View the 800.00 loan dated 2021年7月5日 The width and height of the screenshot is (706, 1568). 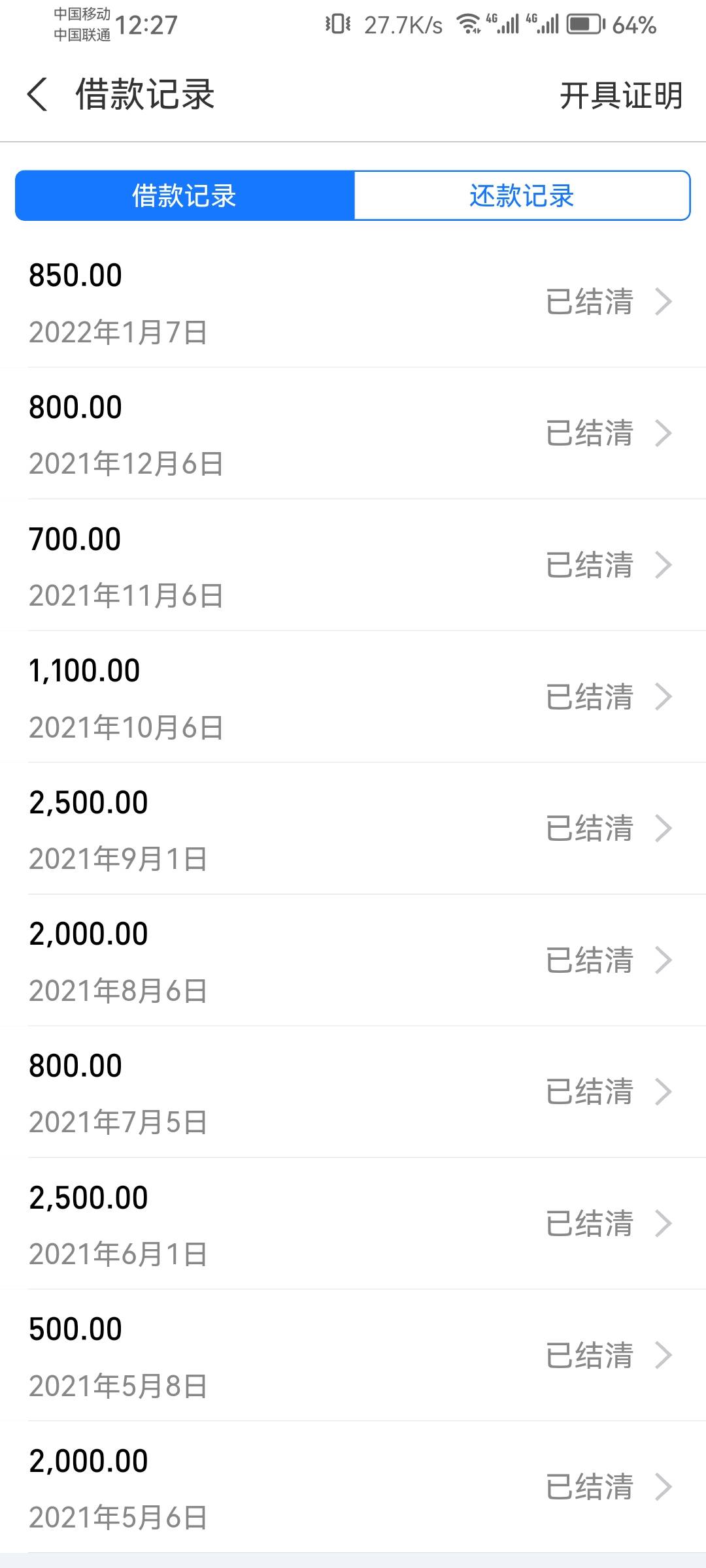(353, 1092)
